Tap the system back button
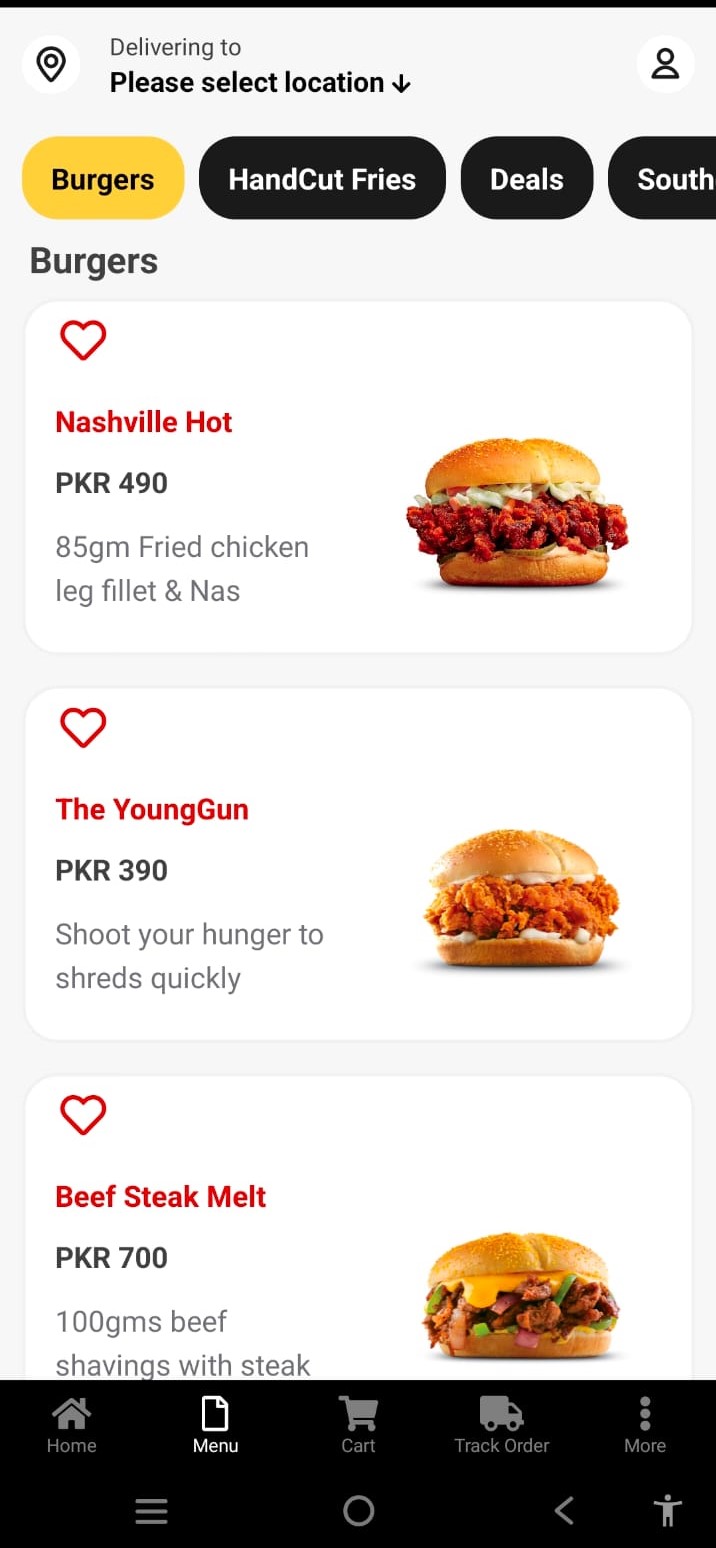Image resolution: width=716 pixels, height=1548 pixels. pyautogui.click(x=564, y=1510)
